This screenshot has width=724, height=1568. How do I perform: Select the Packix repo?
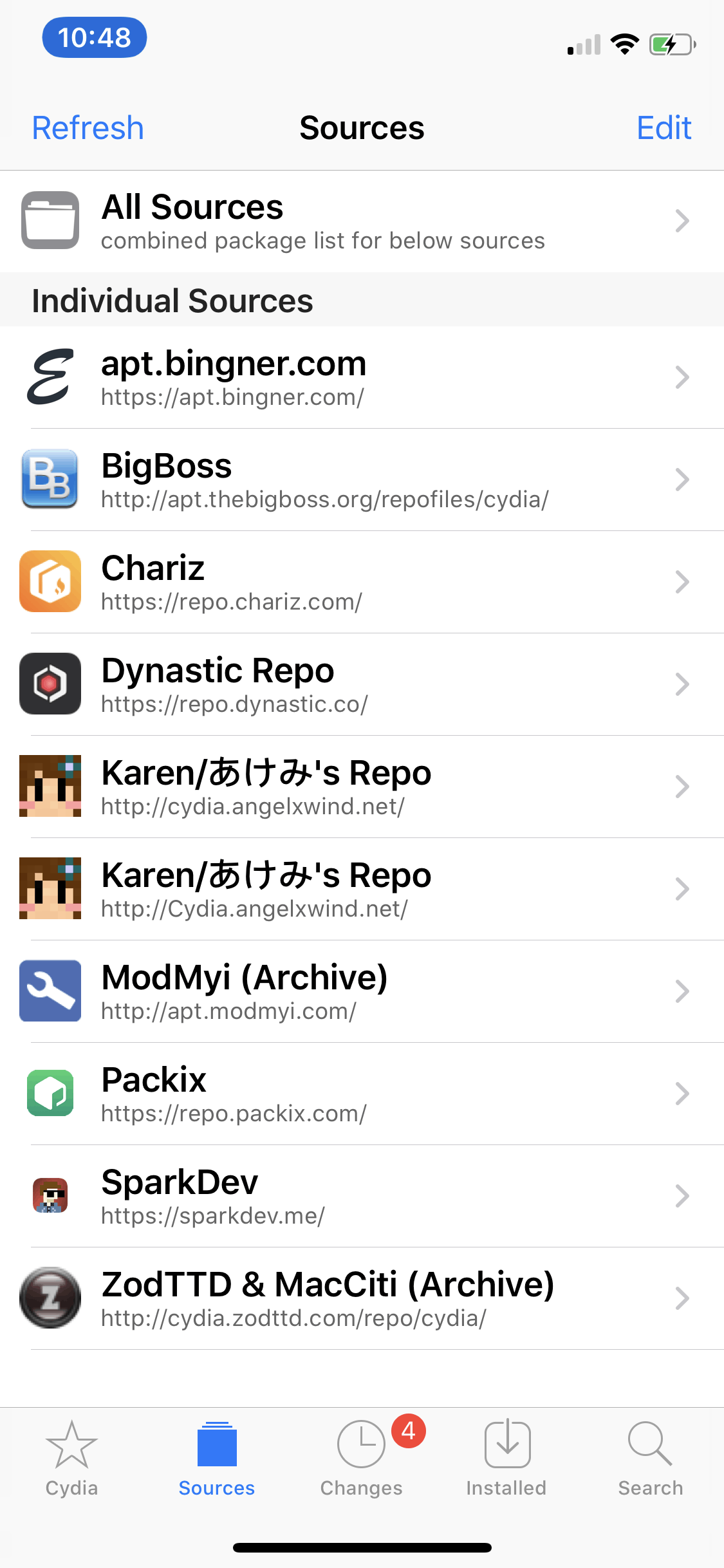pyautogui.click(x=362, y=1094)
